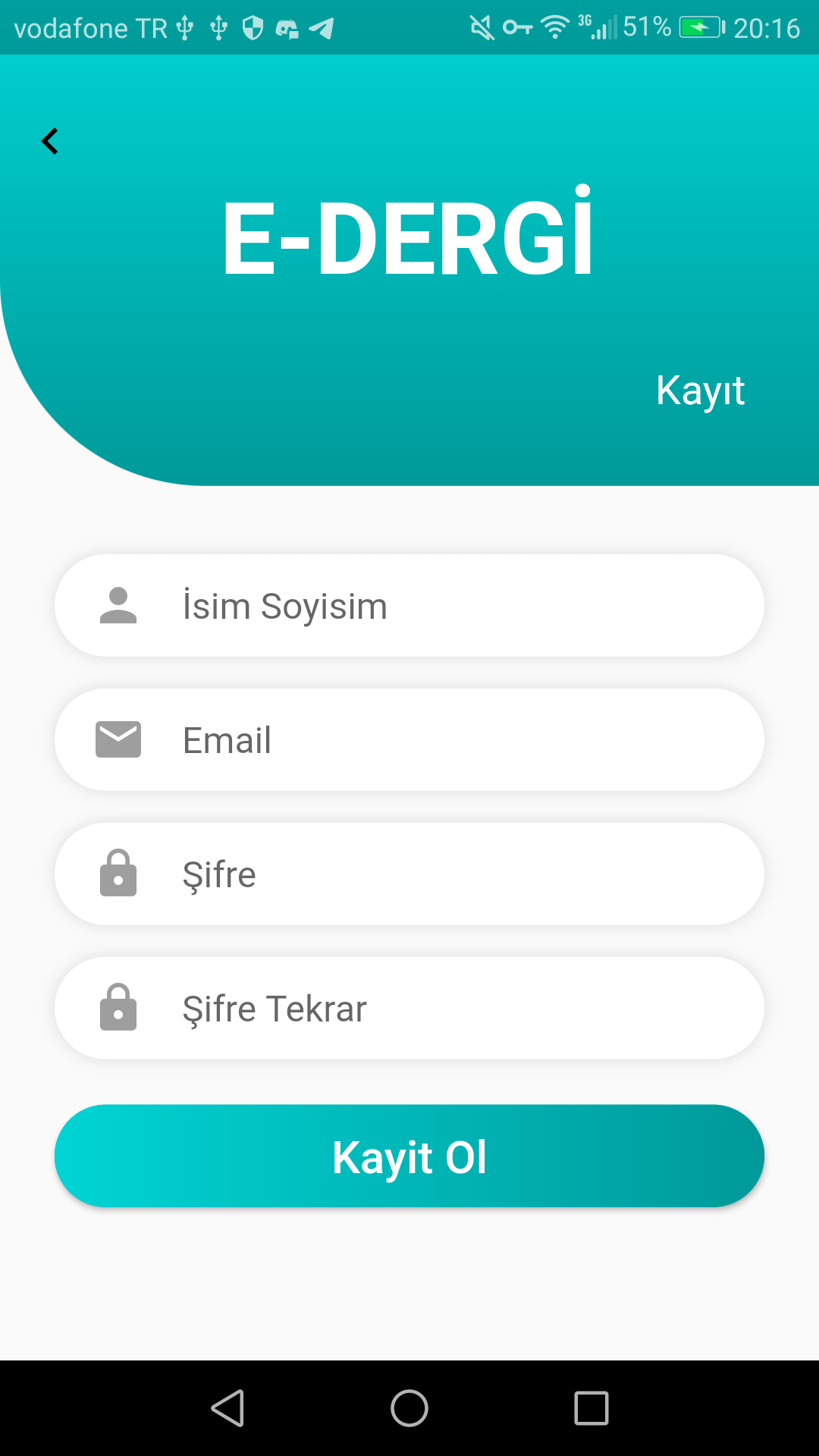The image size is (819, 1456).
Task: Select the Kayıt tab
Action: tap(701, 391)
